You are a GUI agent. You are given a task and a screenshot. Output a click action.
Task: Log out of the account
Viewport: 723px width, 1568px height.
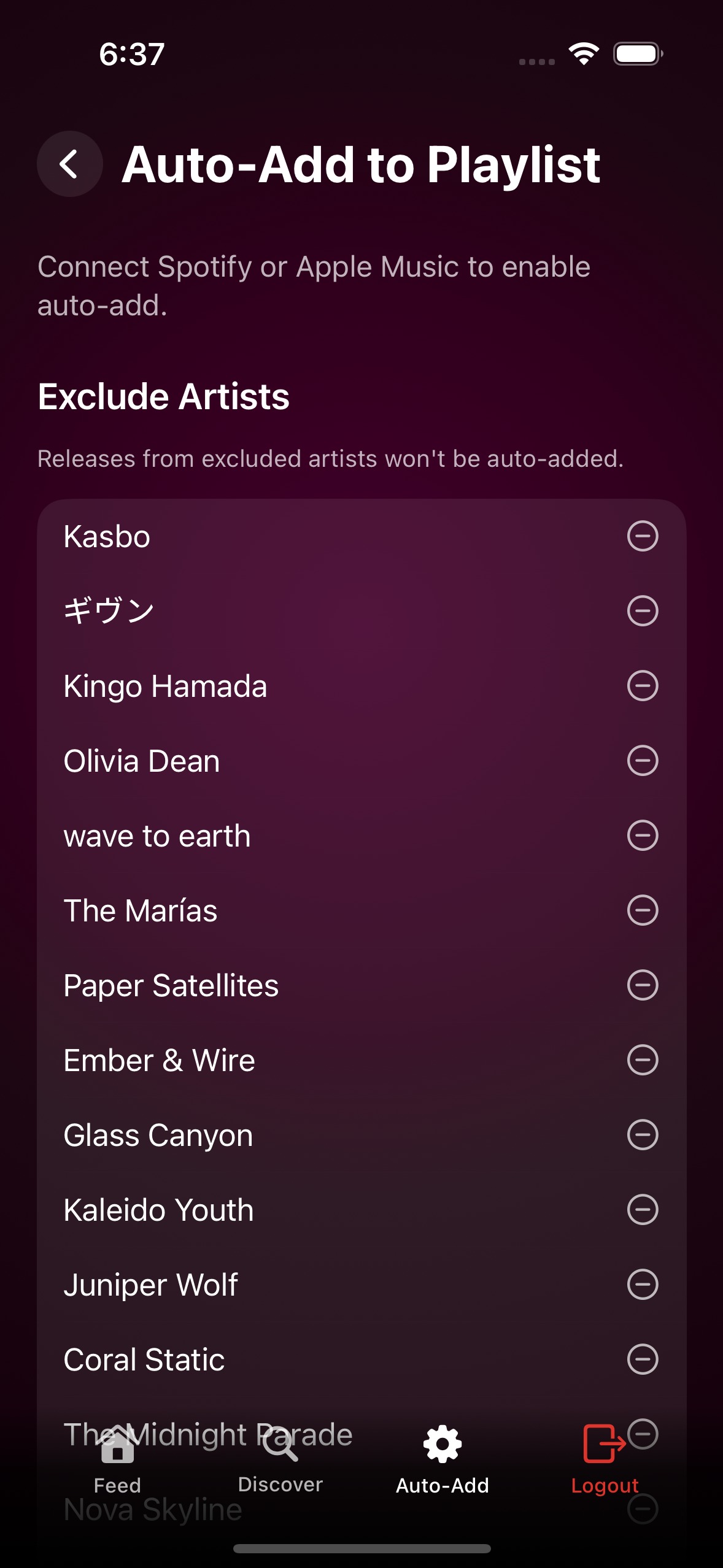(605, 1460)
